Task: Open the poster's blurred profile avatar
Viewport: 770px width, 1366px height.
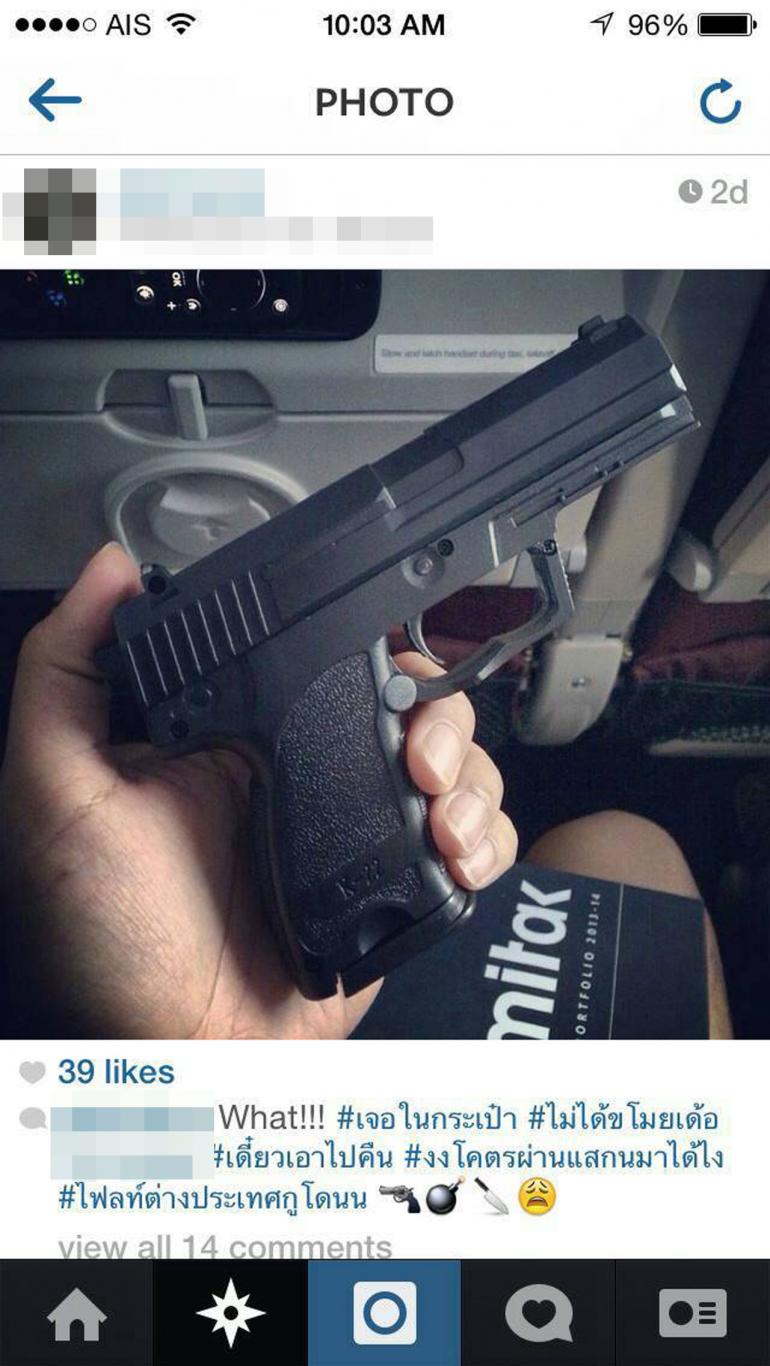Action: click(x=60, y=211)
